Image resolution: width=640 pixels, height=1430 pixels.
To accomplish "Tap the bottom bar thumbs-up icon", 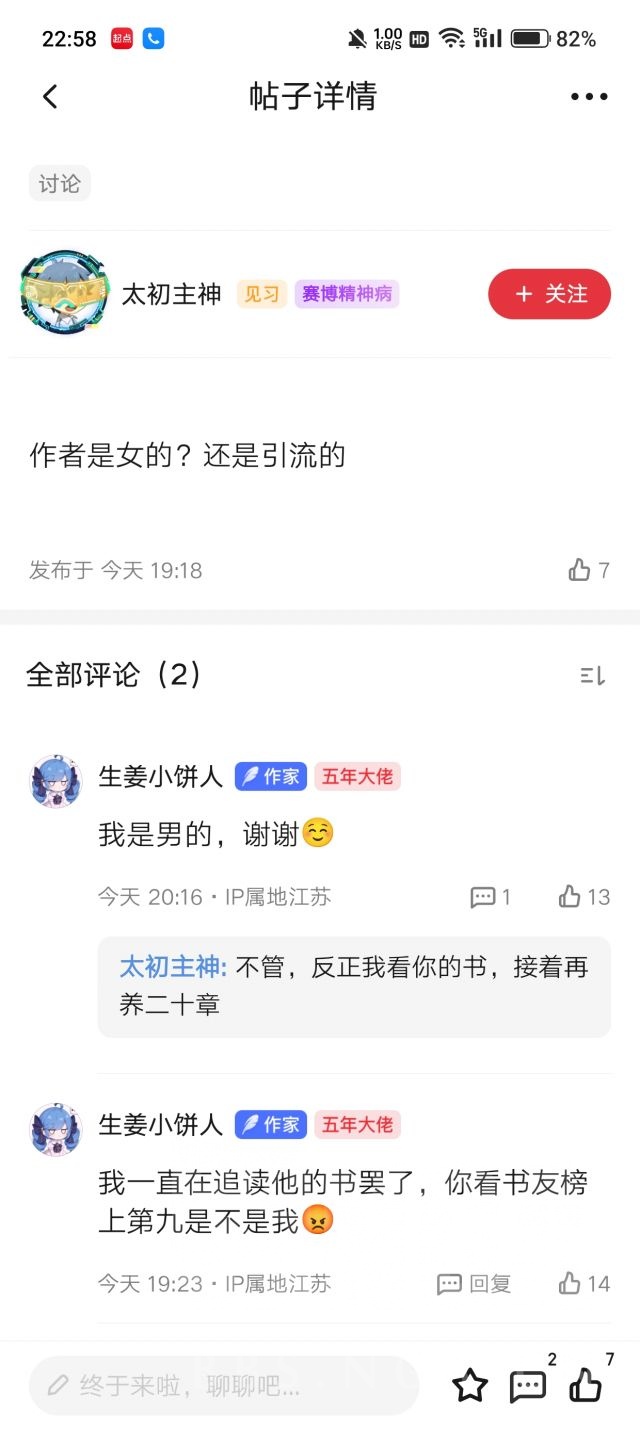I will pos(586,1385).
